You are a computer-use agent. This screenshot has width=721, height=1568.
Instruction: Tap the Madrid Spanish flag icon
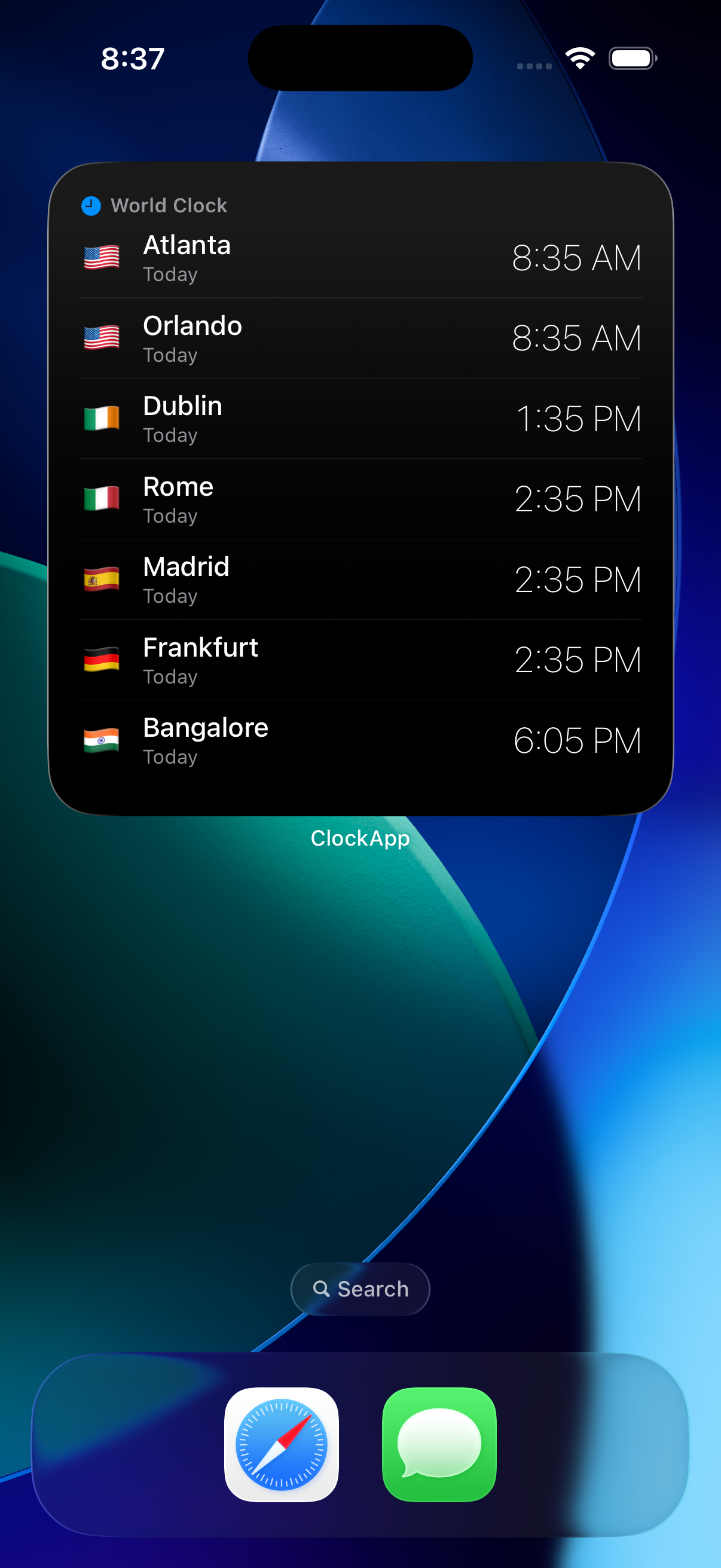click(102, 579)
